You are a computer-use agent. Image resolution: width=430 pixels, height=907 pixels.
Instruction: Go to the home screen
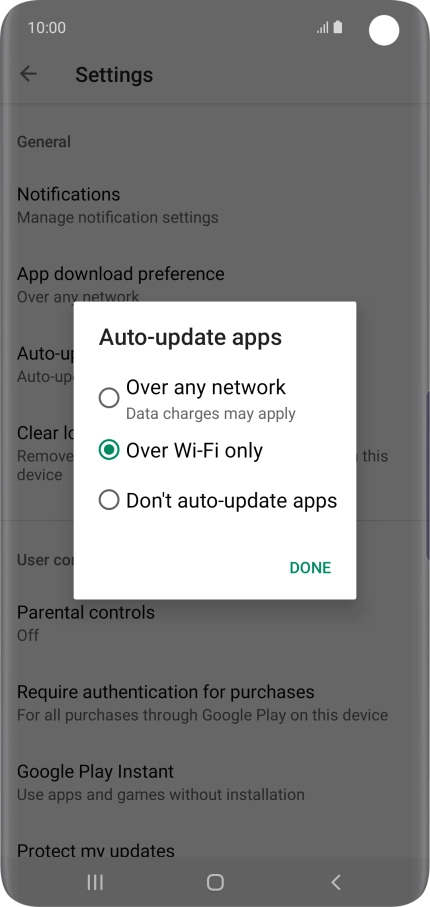215,882
